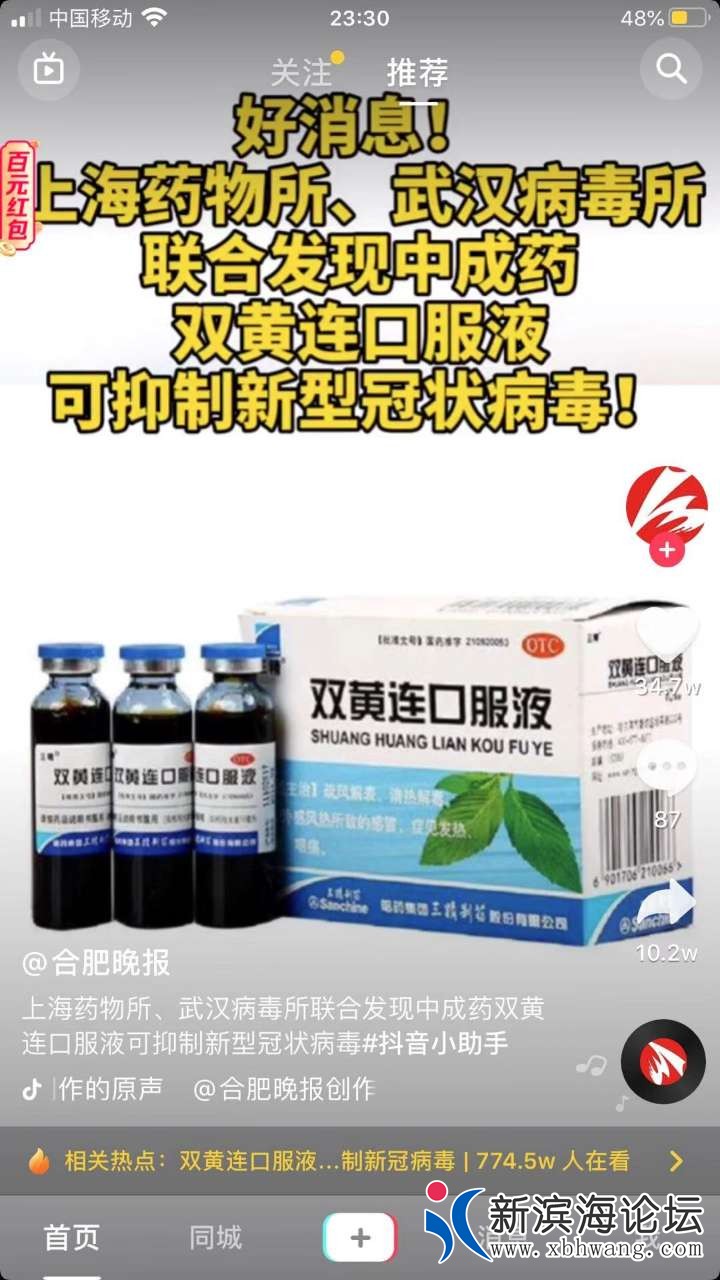Follow the creator with the plus badge

[666, 549]
